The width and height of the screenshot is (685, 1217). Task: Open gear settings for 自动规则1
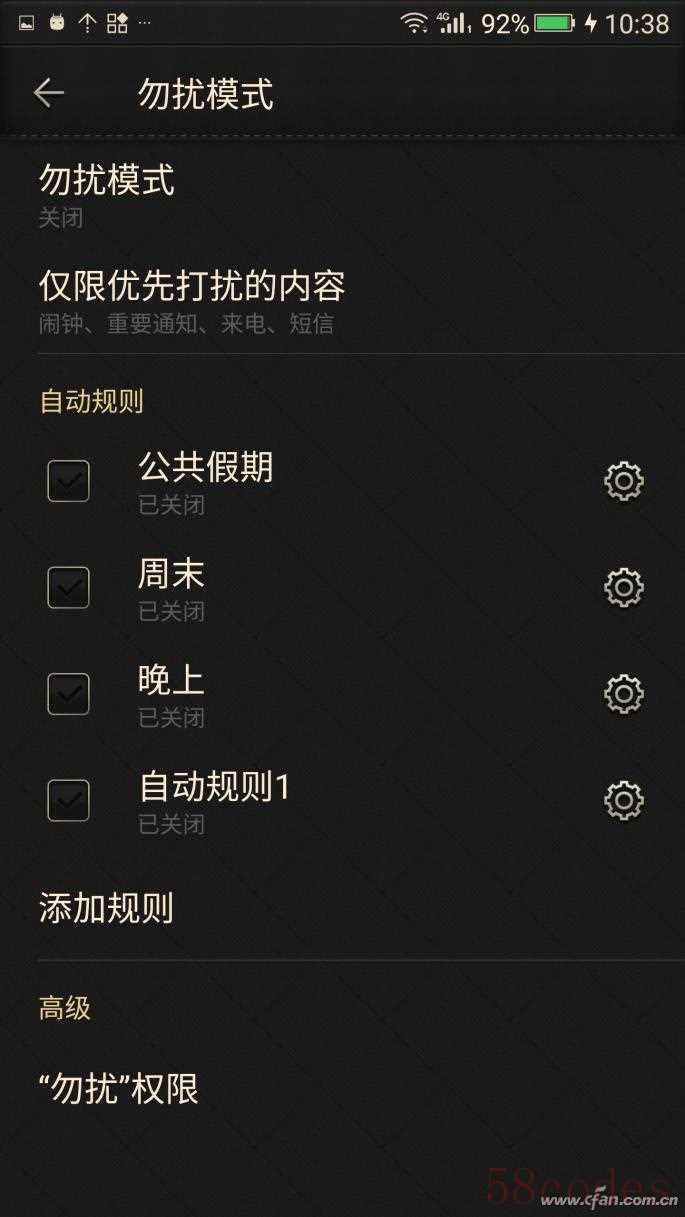623,800
